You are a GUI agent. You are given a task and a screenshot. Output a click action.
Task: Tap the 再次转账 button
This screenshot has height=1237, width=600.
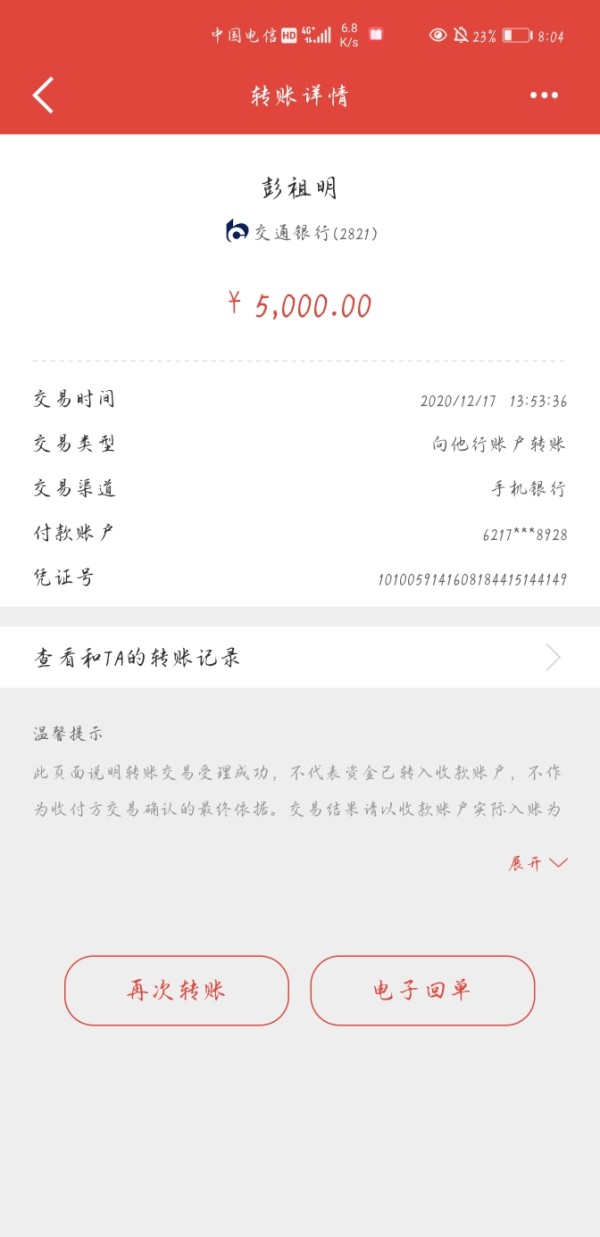[177, 990]
